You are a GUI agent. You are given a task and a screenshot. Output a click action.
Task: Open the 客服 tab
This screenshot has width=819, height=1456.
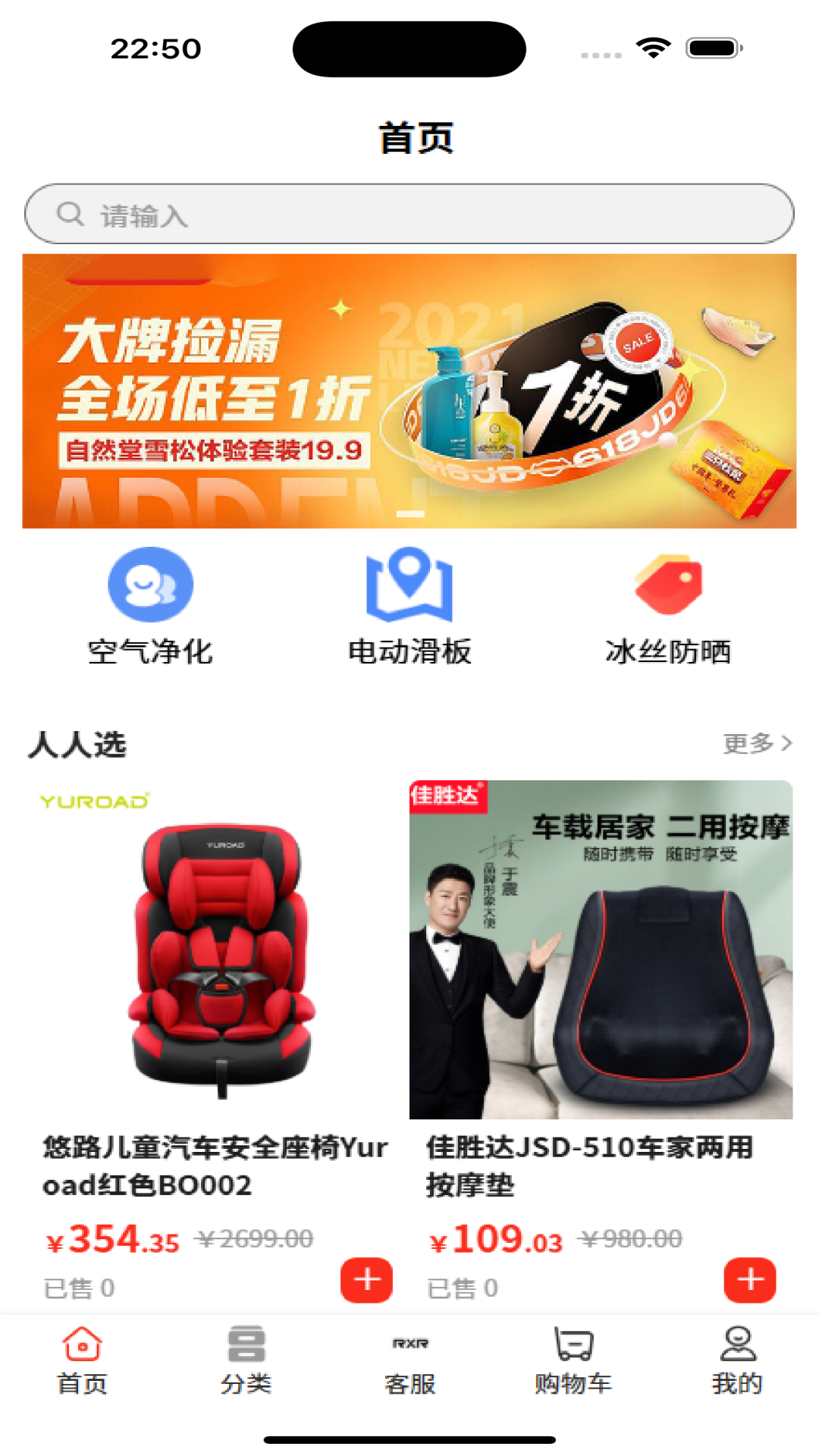409,1360
